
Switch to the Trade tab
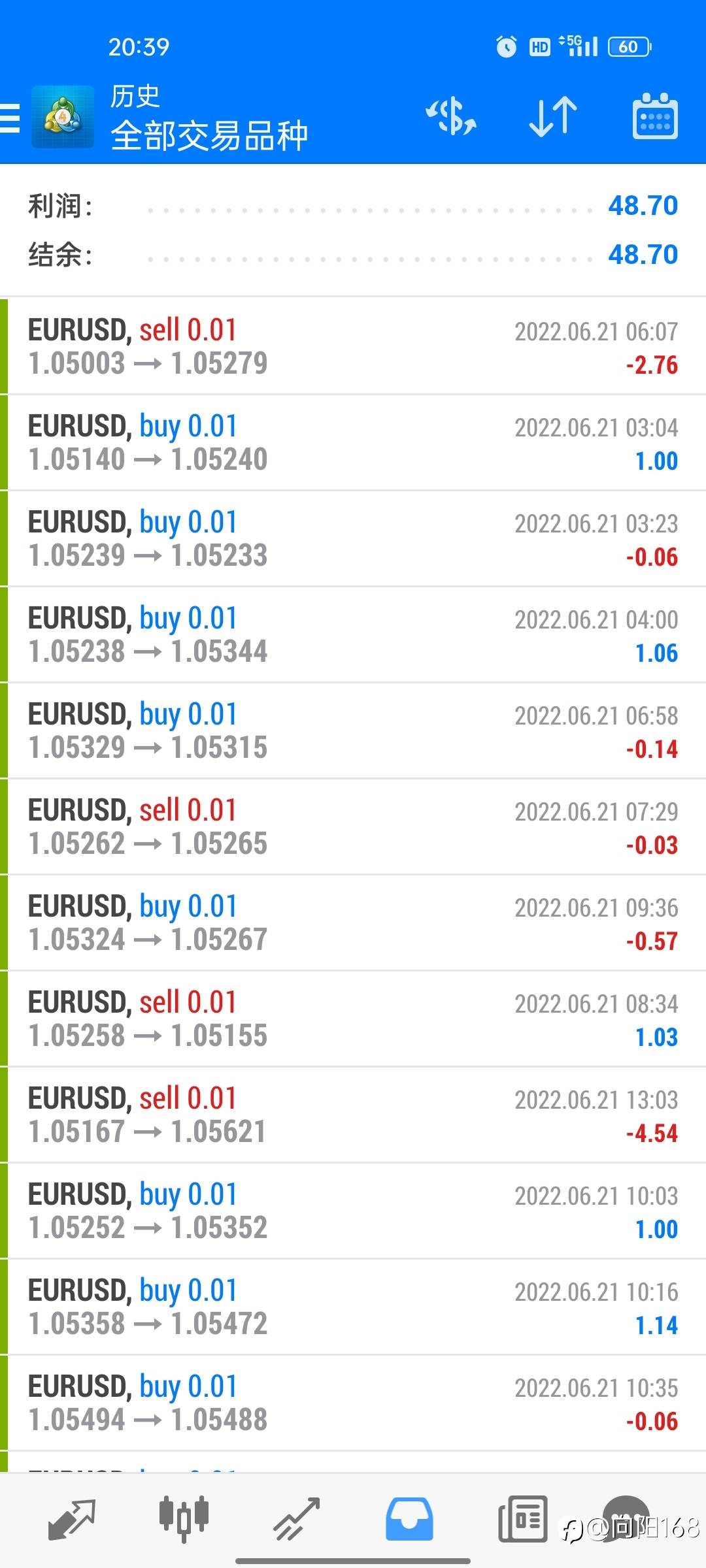296,1519
